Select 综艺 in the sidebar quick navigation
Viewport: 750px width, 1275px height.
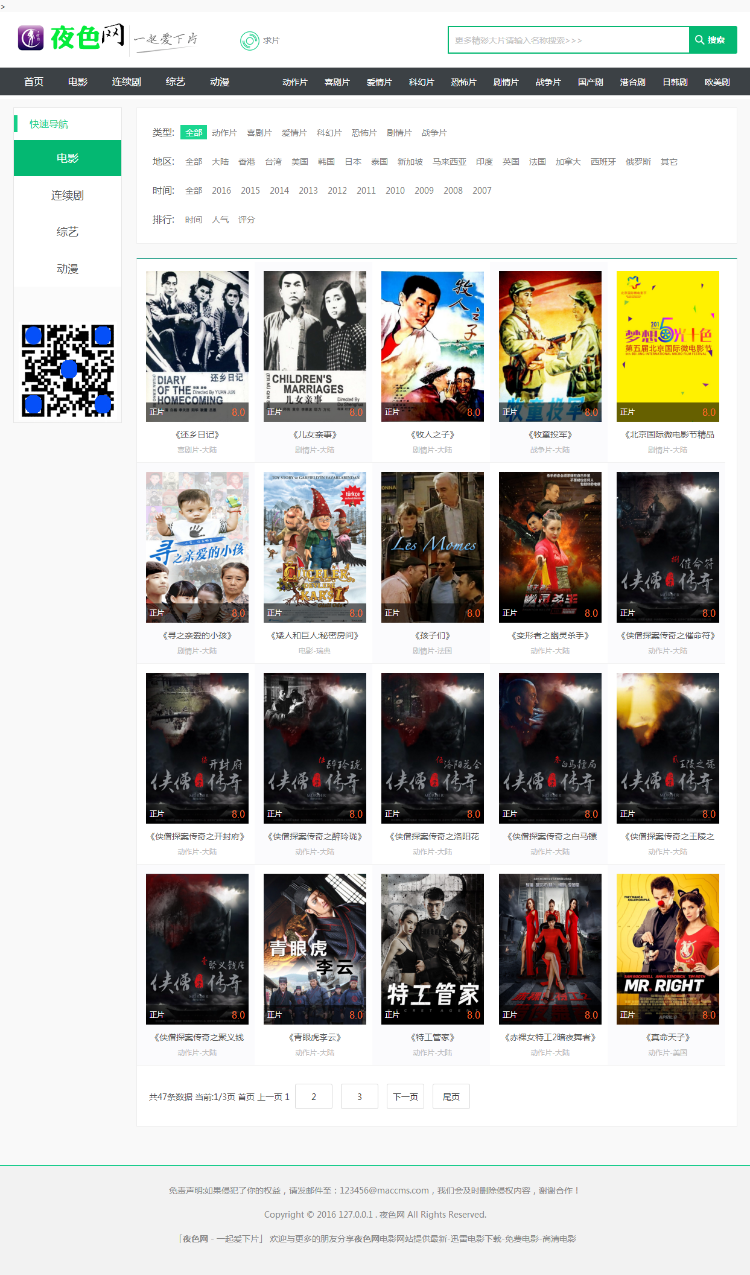point(67,232)
